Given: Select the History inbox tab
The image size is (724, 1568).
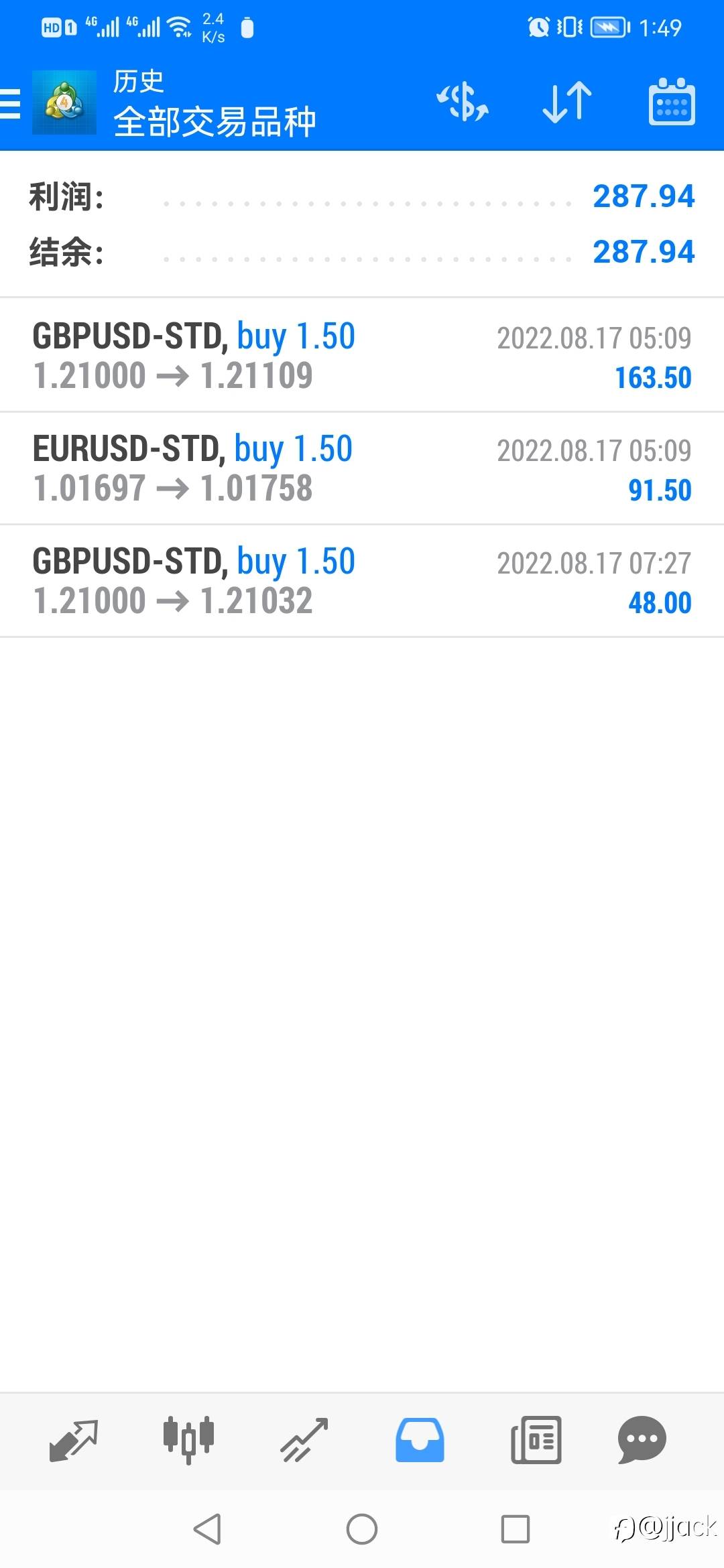Looking at the screenshot, I should (x=420, y=1440).
